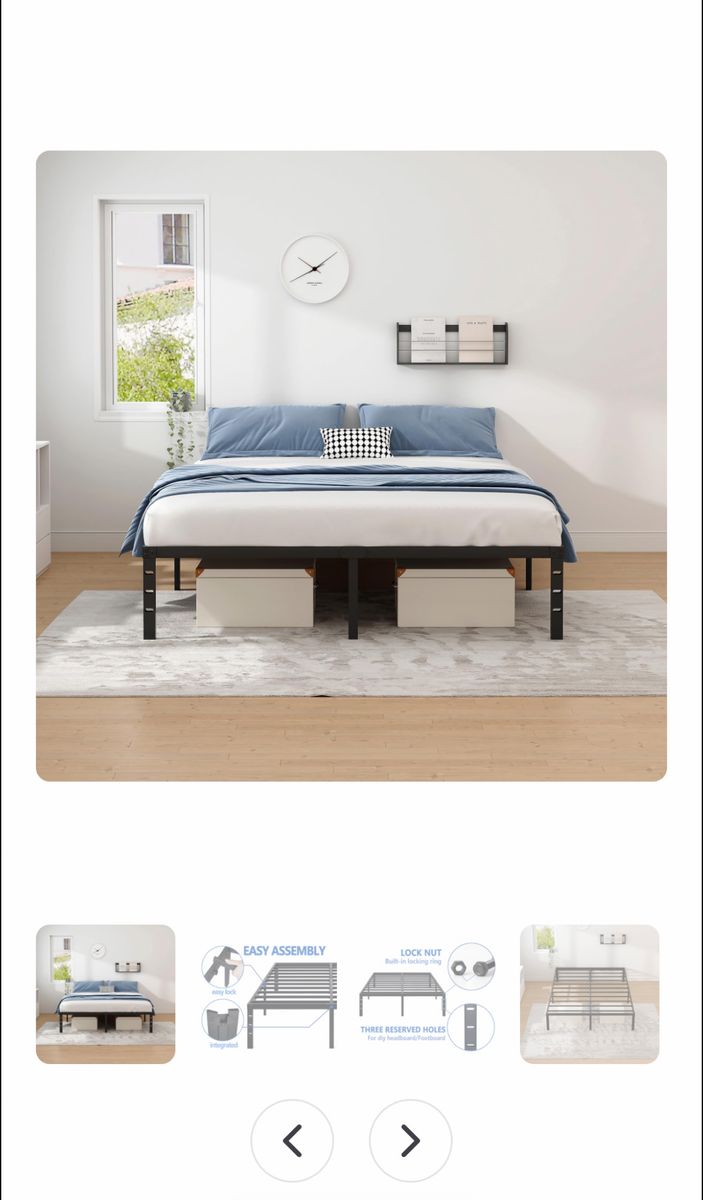703x1200 pixels.
Task: Go to the next image
Action: (x=410, y=1141)
